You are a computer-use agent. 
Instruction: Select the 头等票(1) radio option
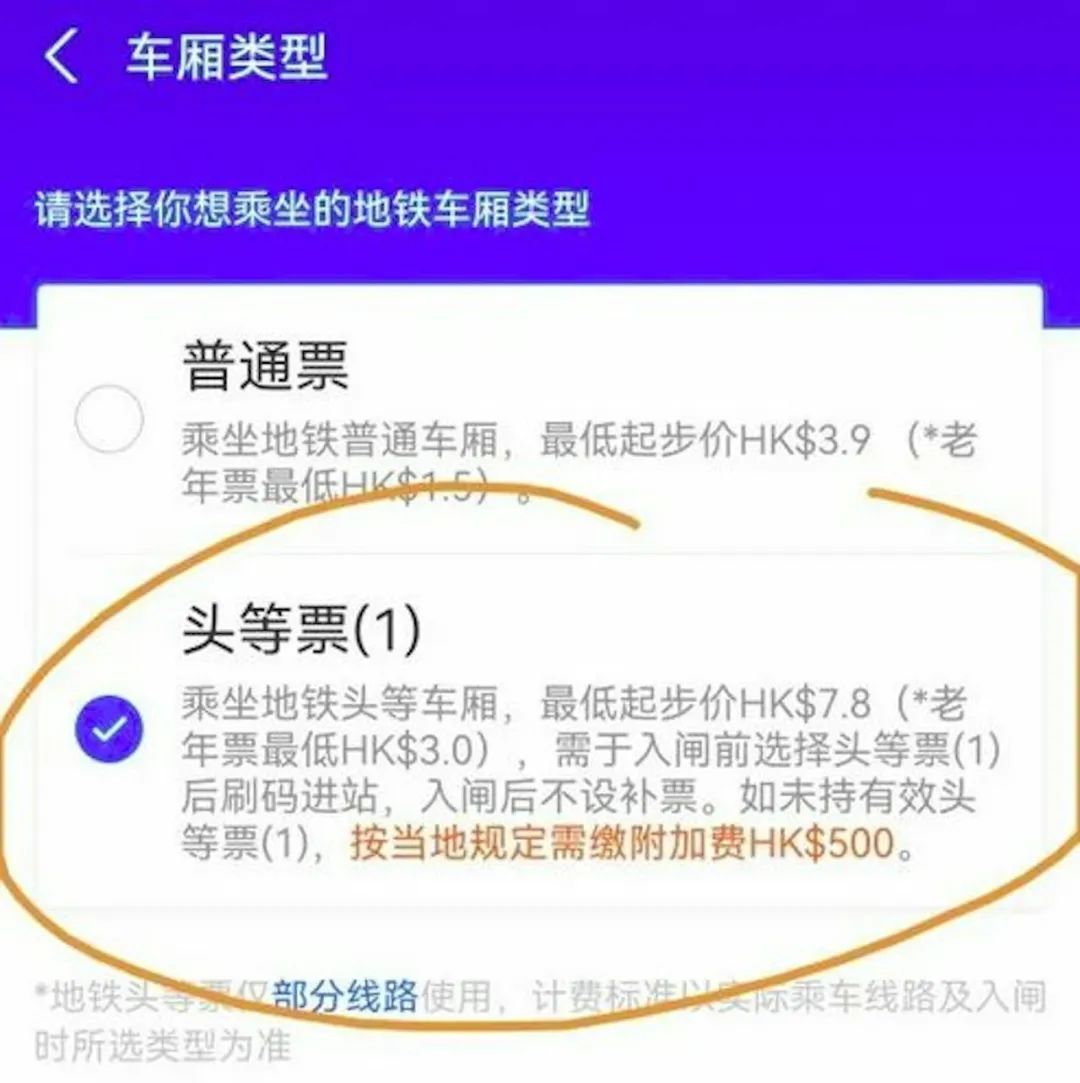109,729
